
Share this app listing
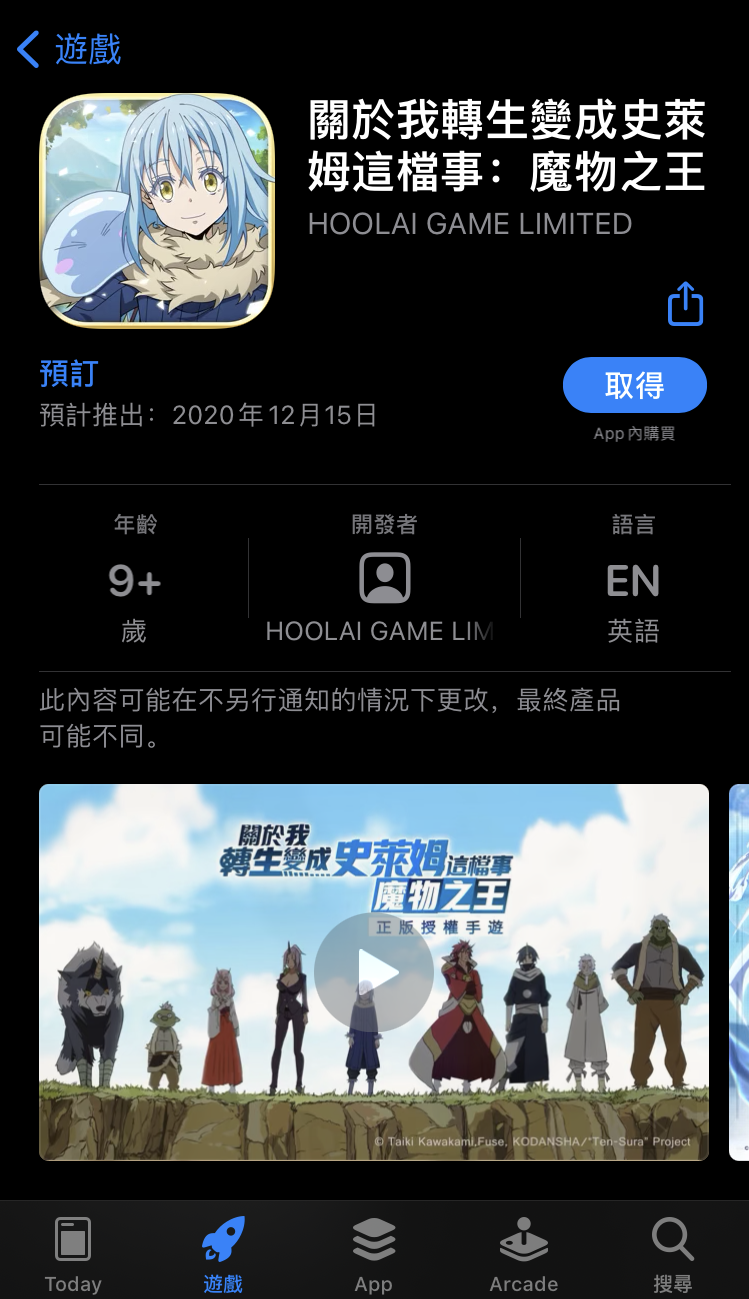[x=685, y=304]
